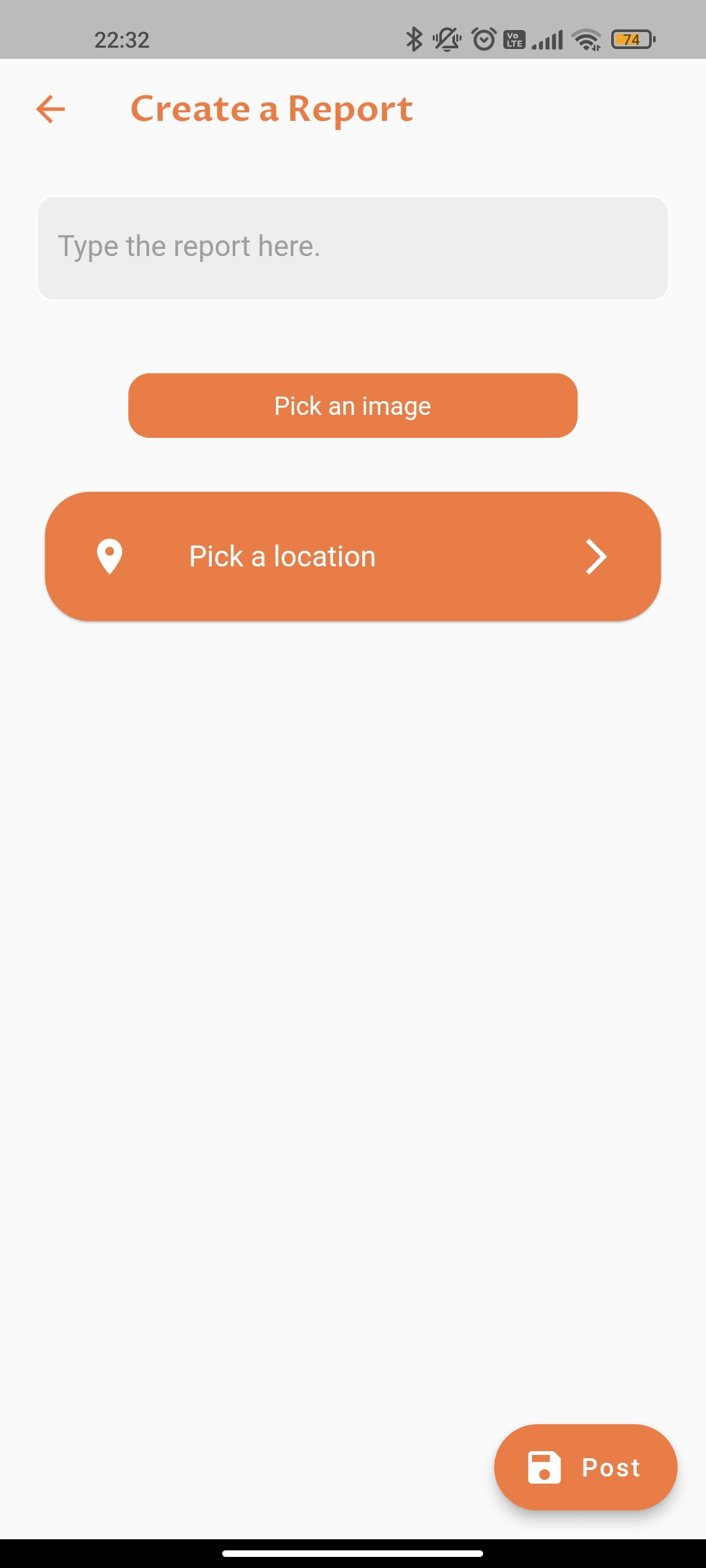Screen dimensions: 706x1568
Task: Expand Pick a location via the chevron
Action: point(596,556)
